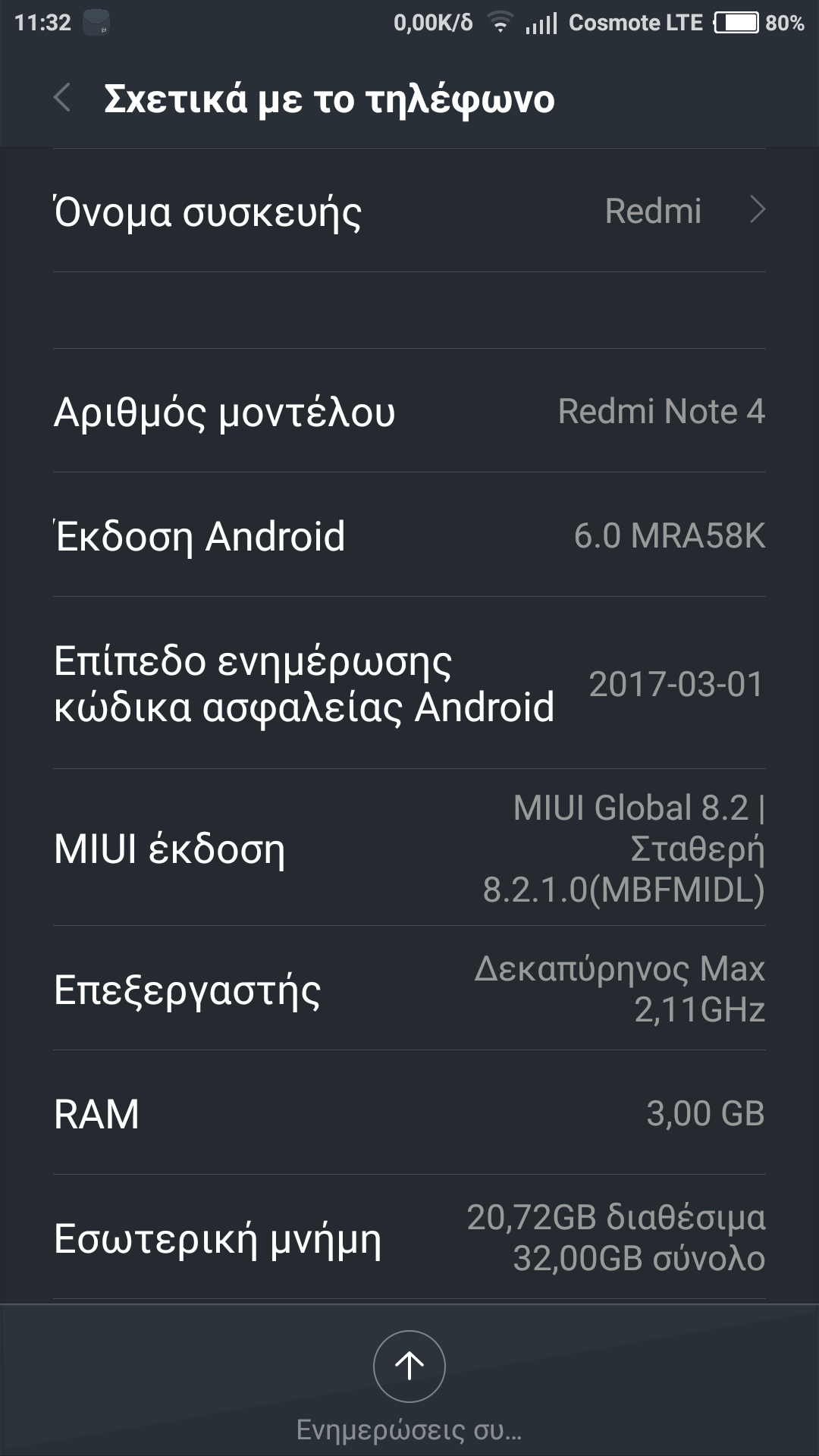Select the Επεξεργαστής row
The image size is (819, 1456).
point(409,989)
